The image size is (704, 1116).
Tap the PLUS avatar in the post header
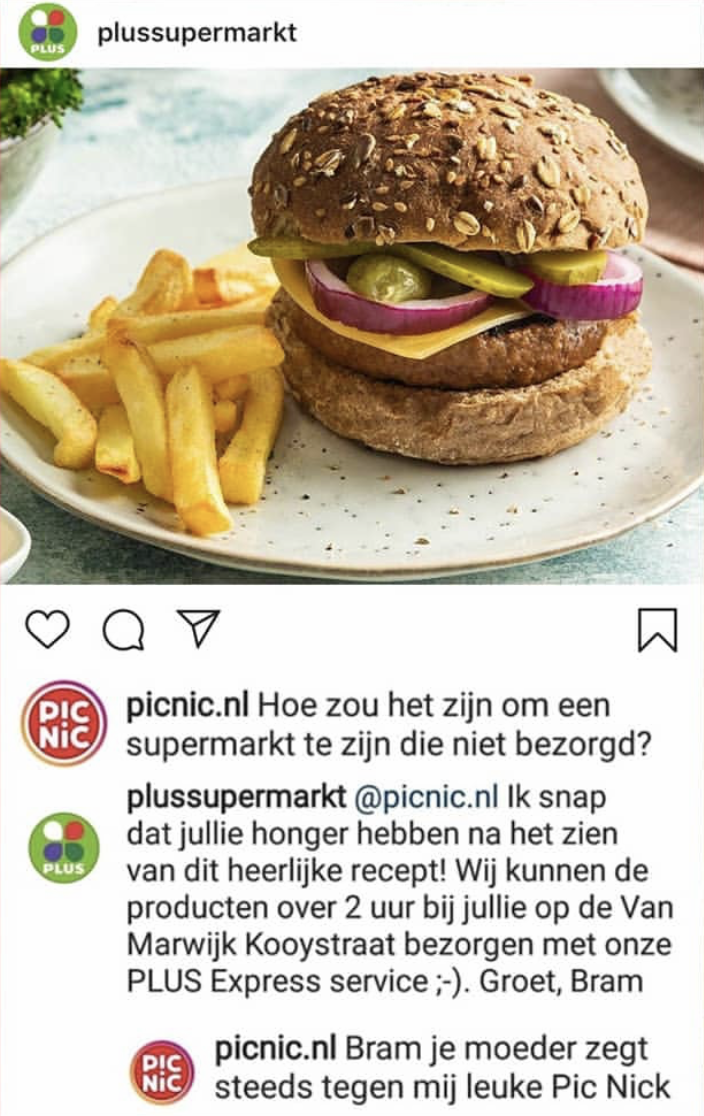pyautogui.click(x=48, y=32)
